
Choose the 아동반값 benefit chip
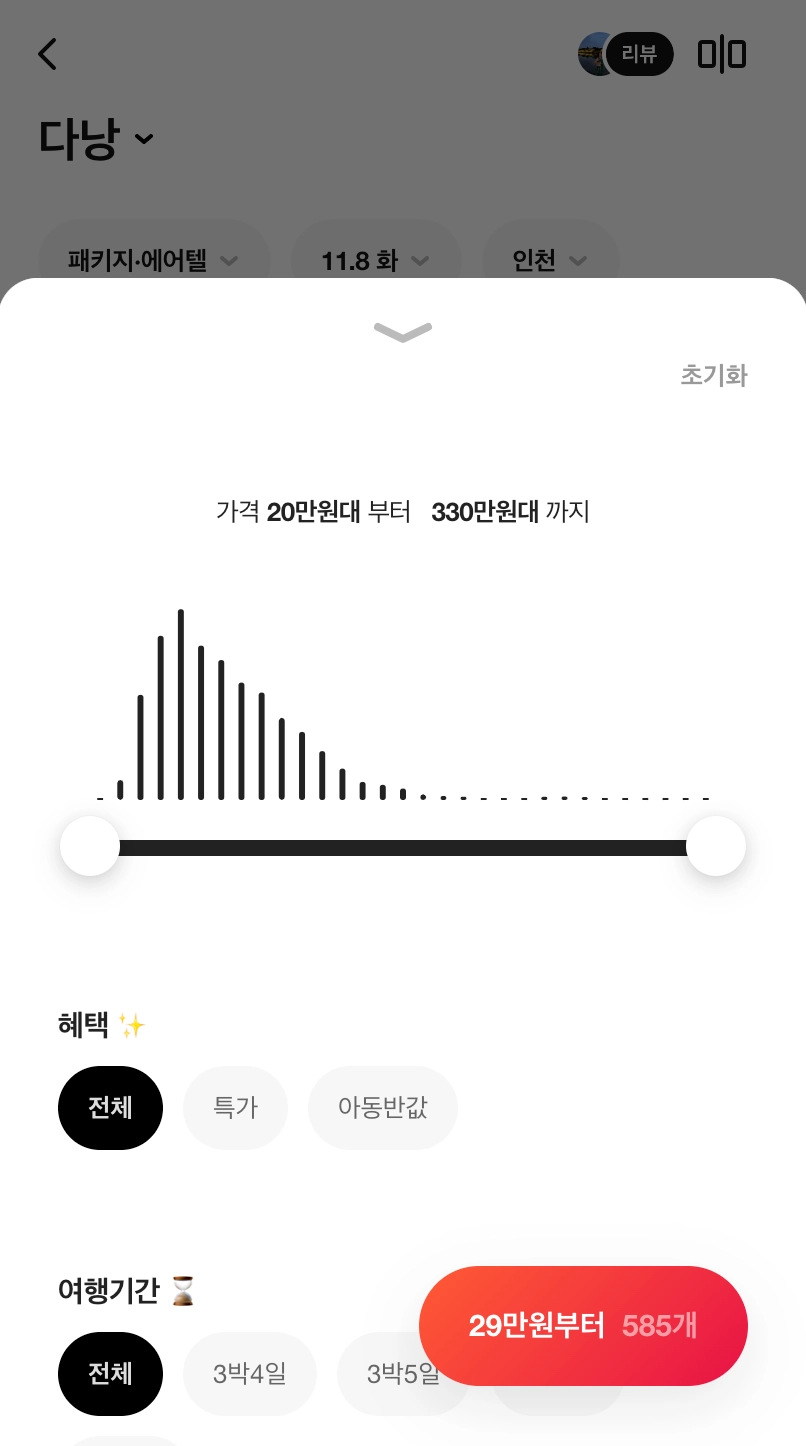click(382, 1108)
